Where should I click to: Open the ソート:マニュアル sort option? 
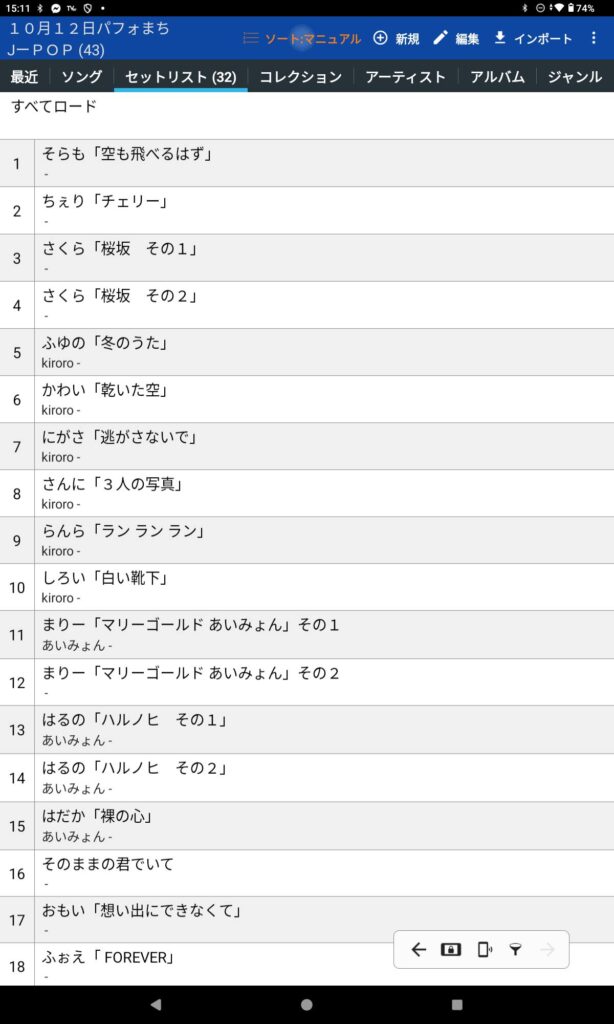tap(301, 39)
